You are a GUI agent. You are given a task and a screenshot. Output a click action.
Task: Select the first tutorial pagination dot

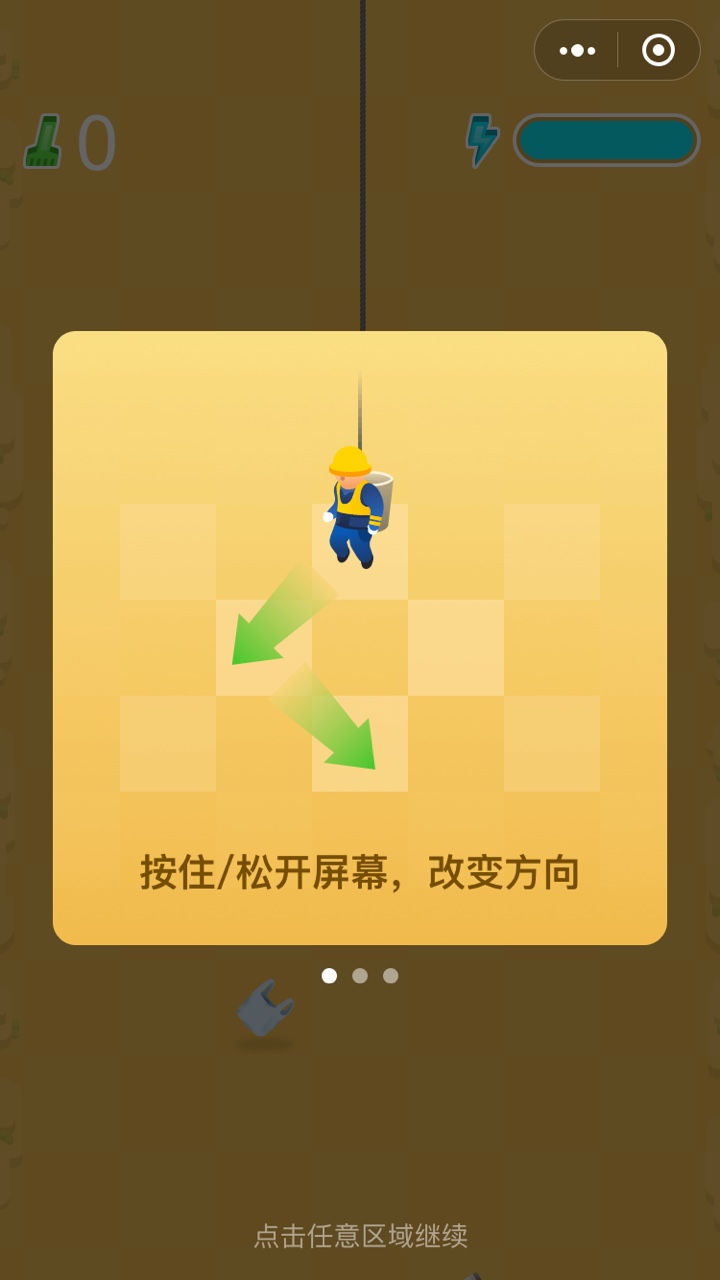coord(328,975)
